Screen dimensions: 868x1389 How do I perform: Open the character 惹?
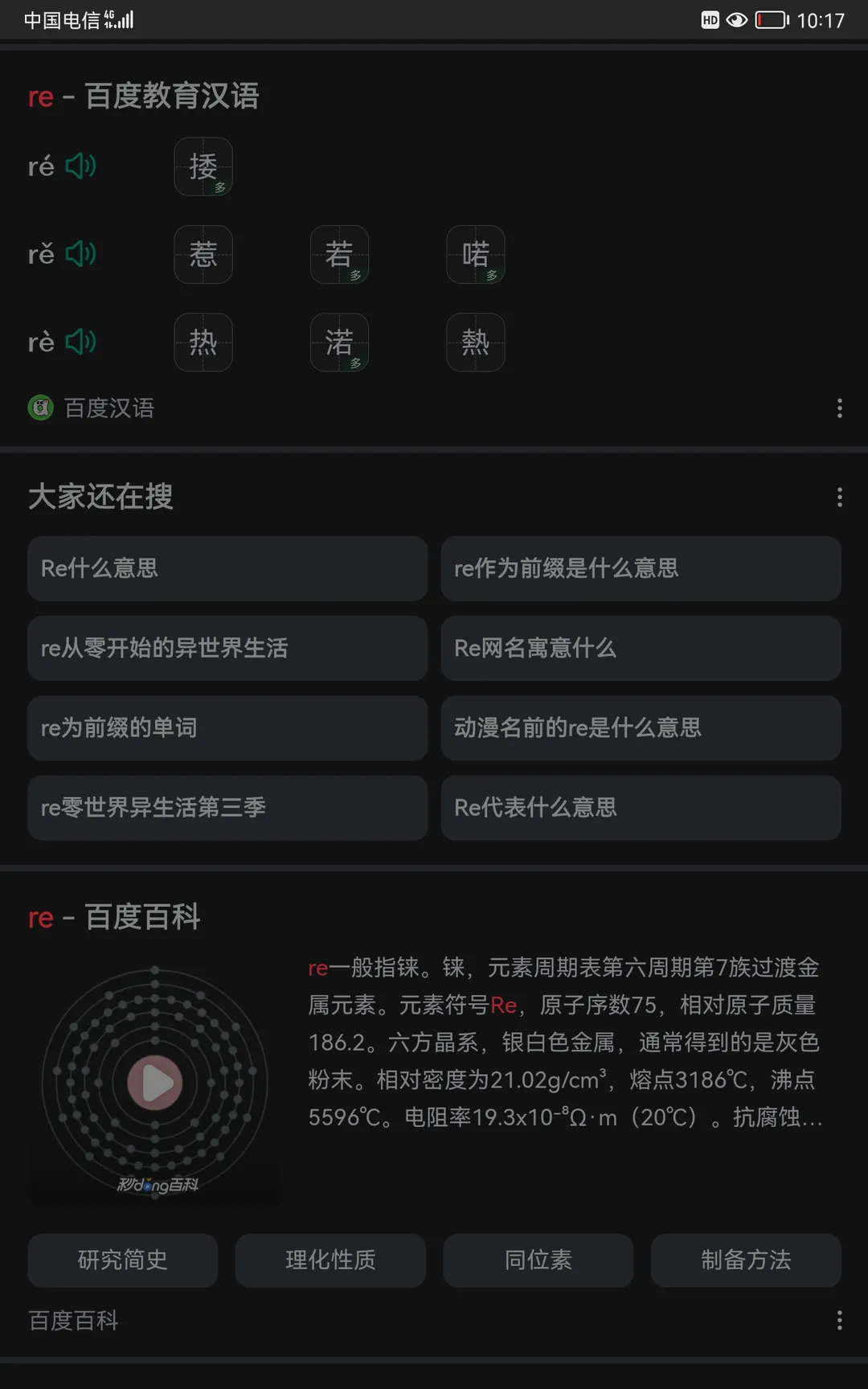point(203,255)
